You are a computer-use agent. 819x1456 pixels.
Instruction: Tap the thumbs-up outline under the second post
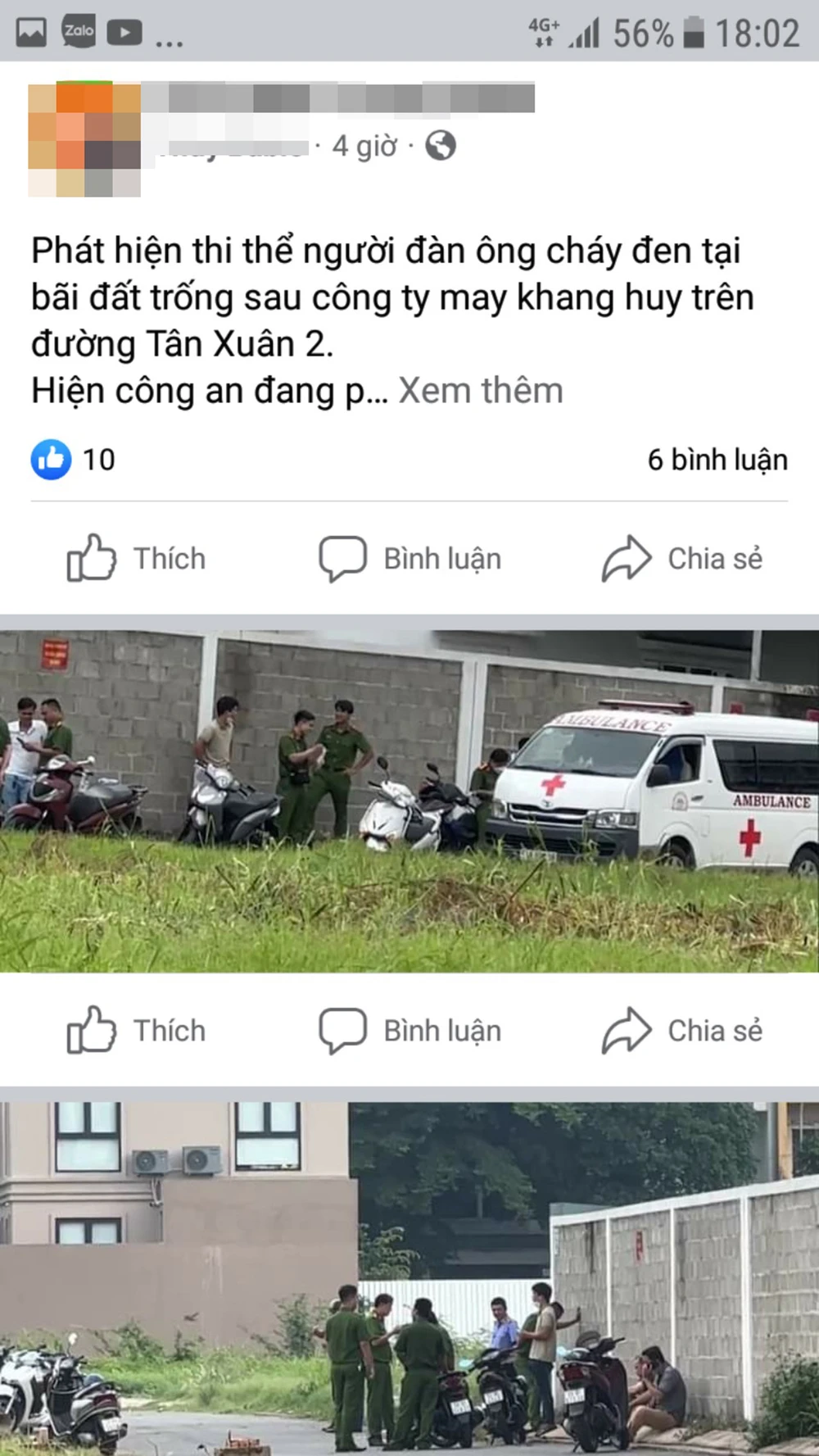[x=93, y=1030]
